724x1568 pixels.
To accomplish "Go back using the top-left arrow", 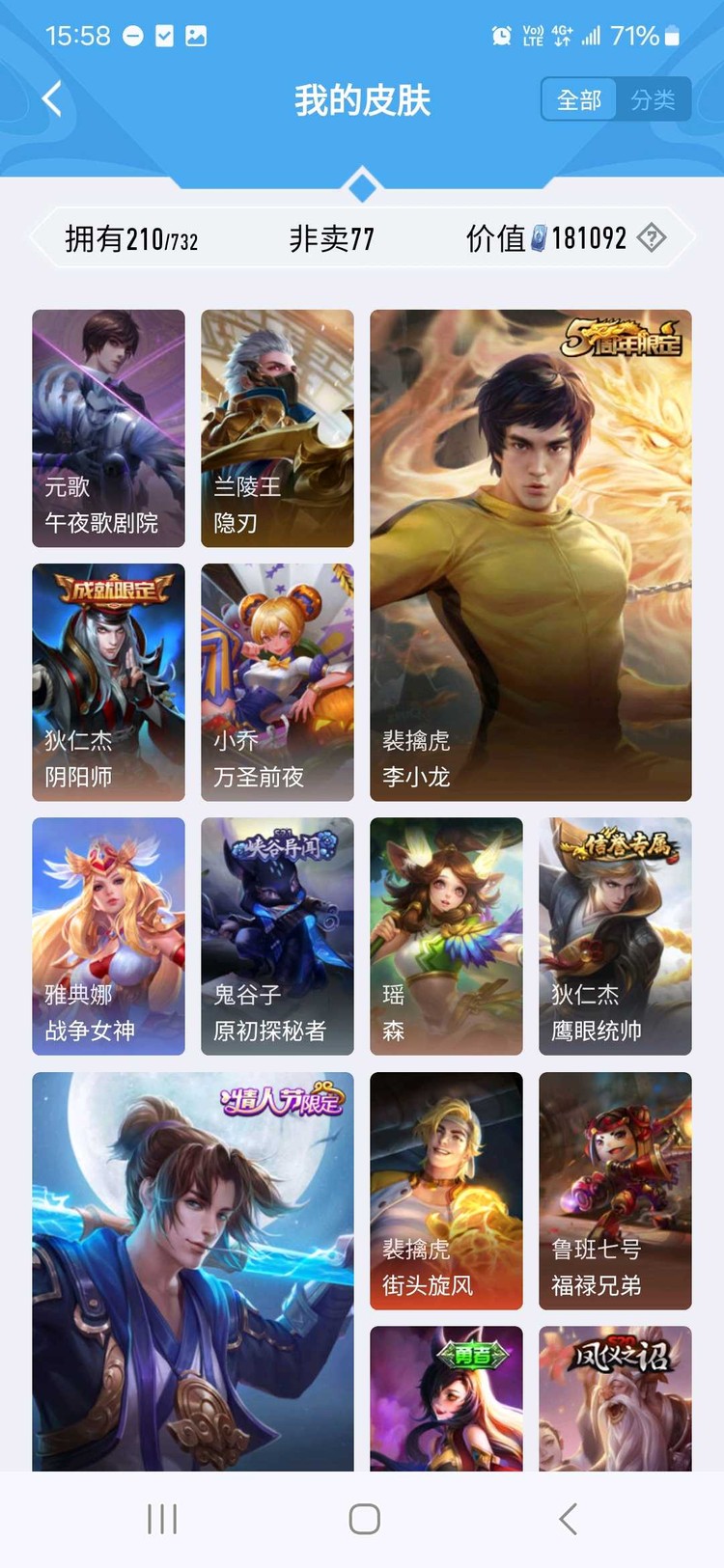I will click(52, 99).
